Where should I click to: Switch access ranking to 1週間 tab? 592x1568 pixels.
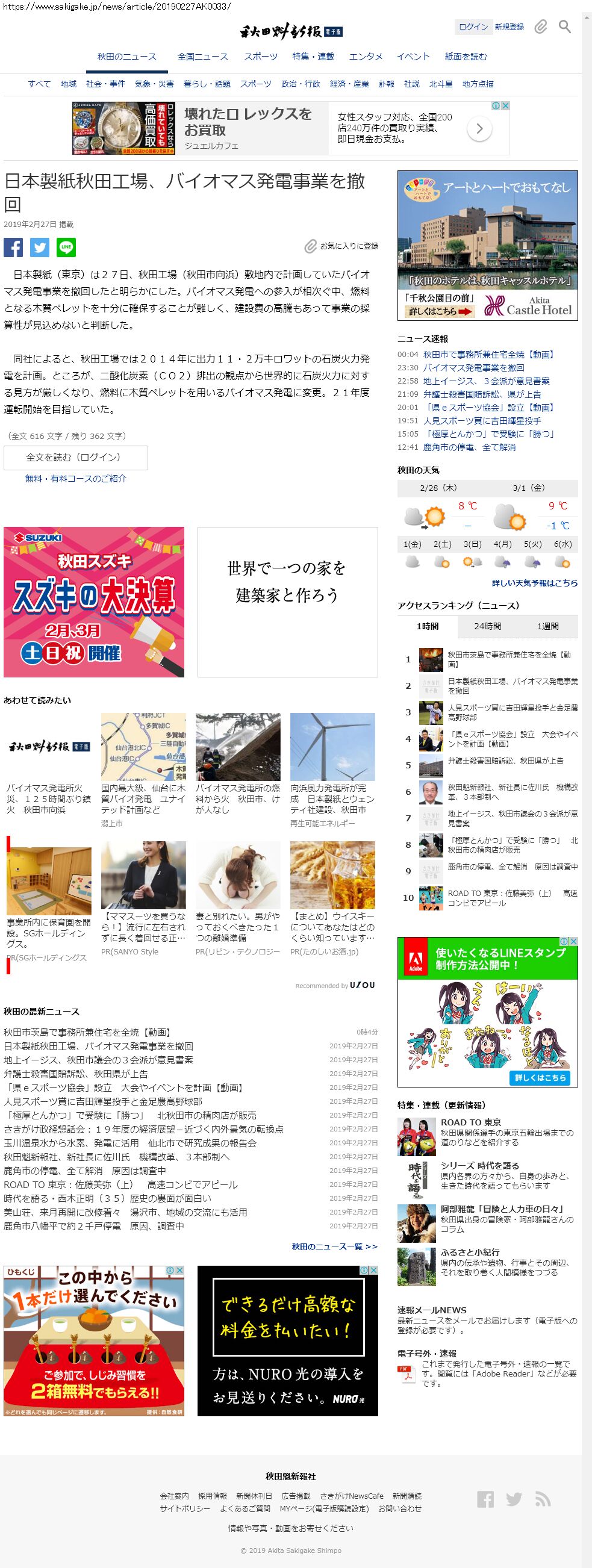(x=547, y=626)
